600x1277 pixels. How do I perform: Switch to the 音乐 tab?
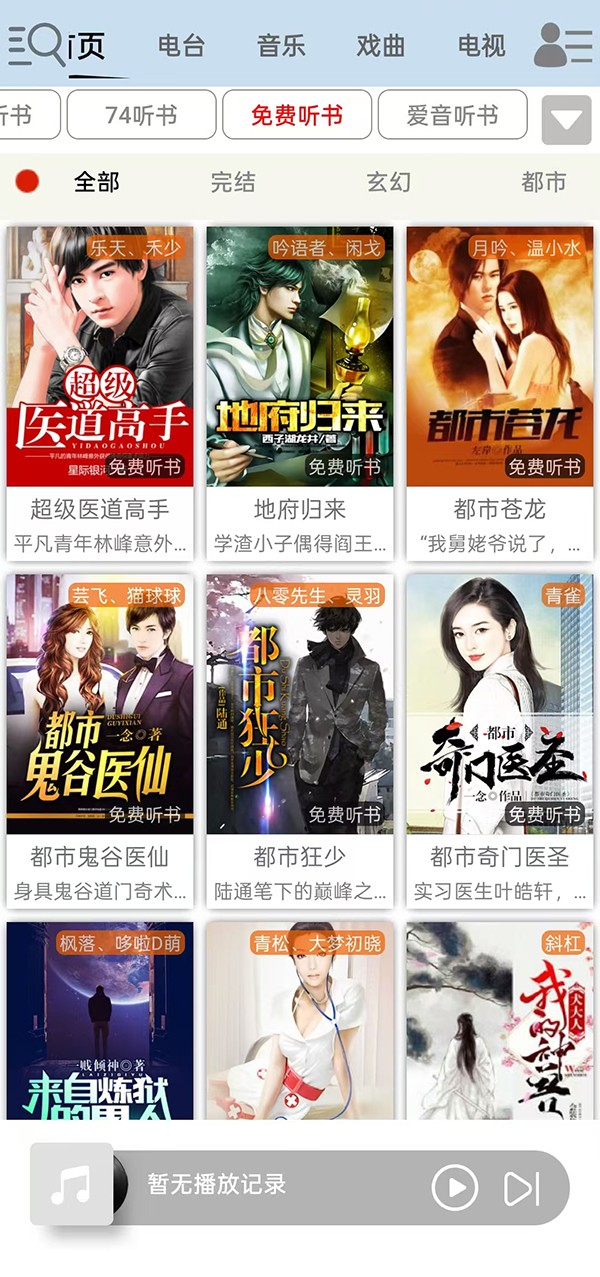(x=281, y=46)
